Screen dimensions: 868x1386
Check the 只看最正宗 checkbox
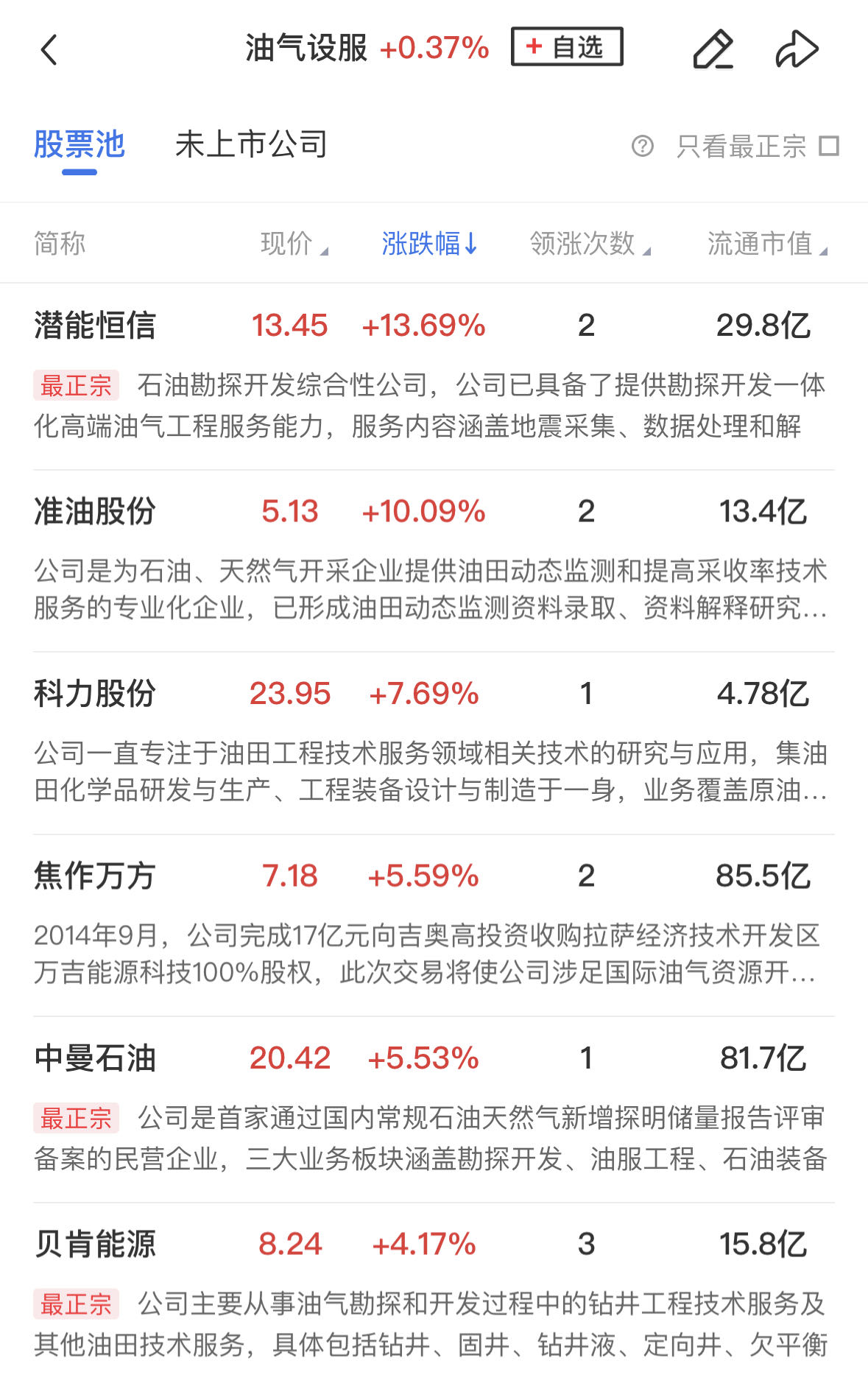829,146
